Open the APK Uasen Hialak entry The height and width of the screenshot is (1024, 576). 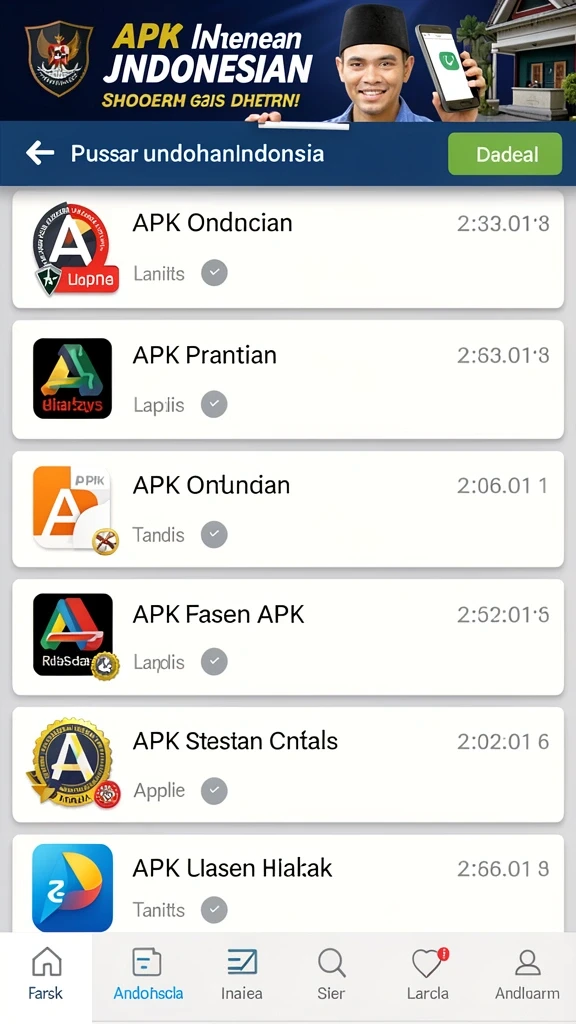288,884
